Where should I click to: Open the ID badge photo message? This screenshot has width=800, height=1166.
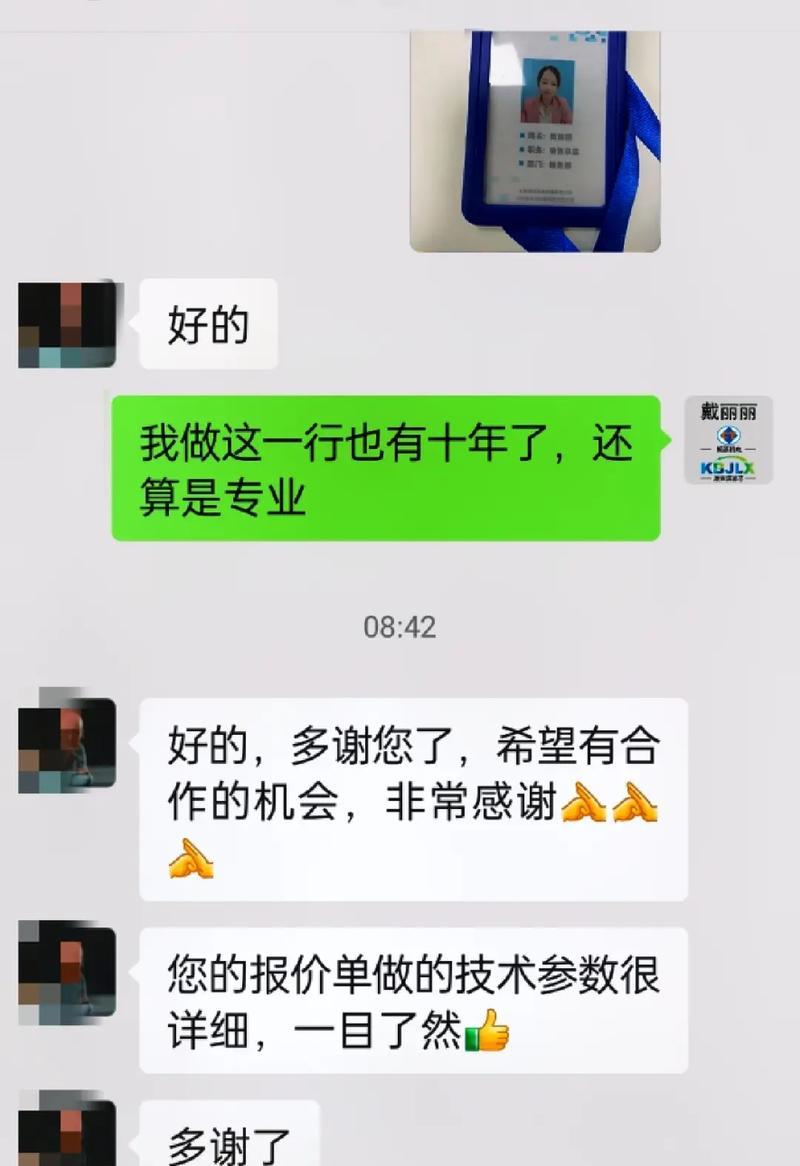pos(535,140)
